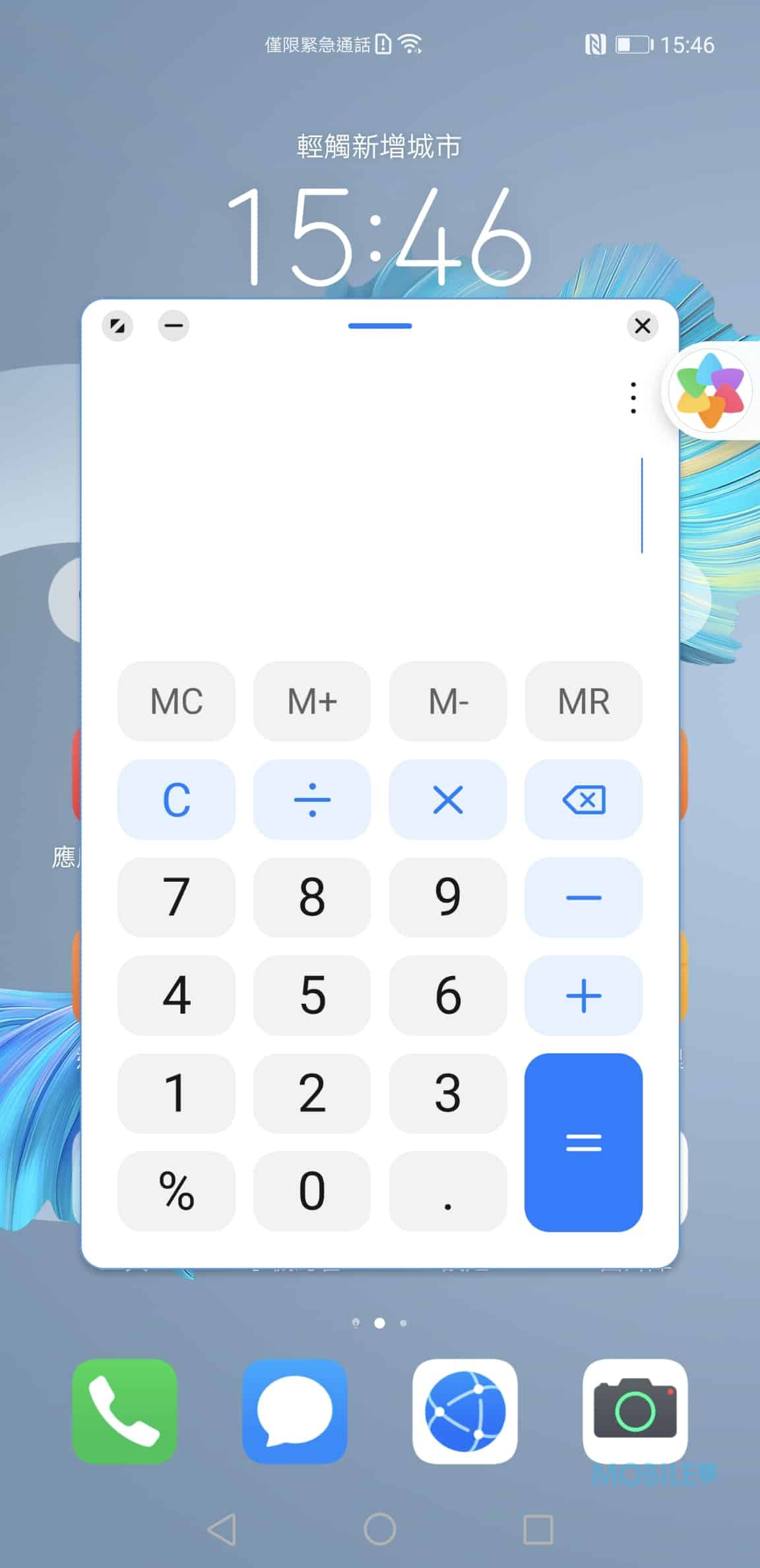Recall memory with MR key
Screen dimensions: 760x1568
pyautogui.click(x=584, y=702)
